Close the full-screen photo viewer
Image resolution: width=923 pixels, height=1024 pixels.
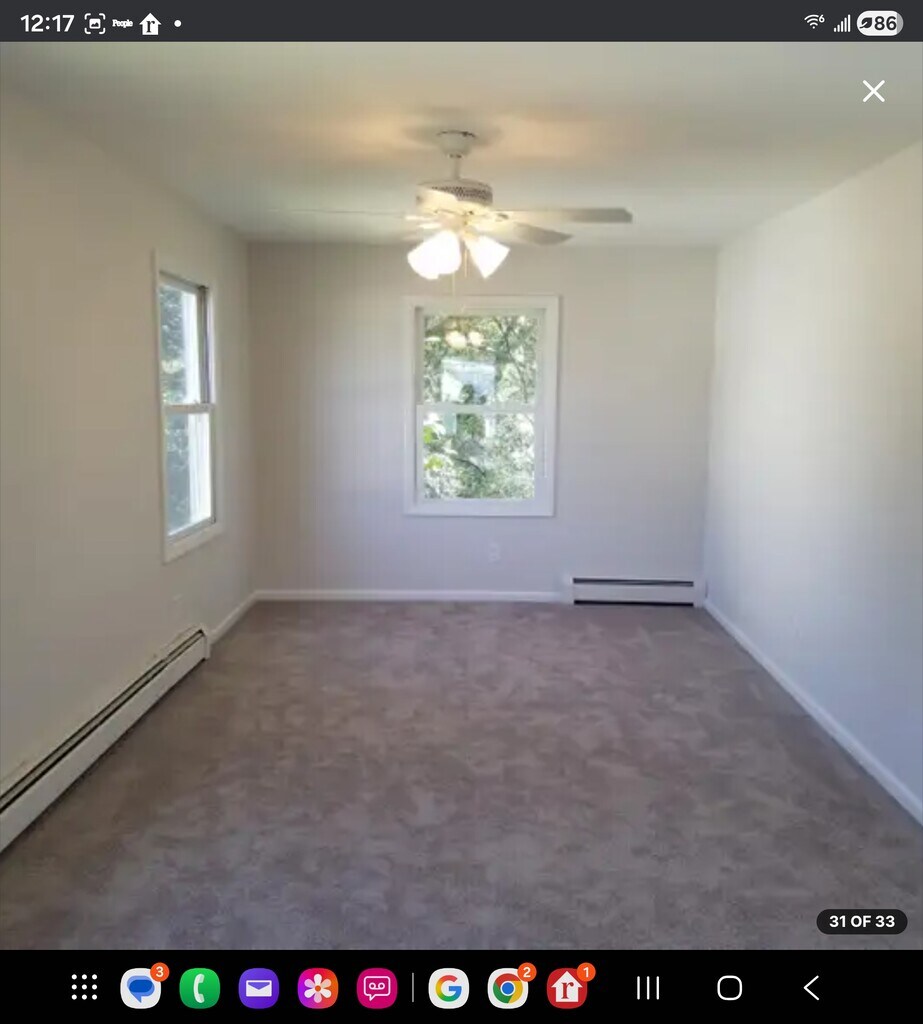pos(873,91)
